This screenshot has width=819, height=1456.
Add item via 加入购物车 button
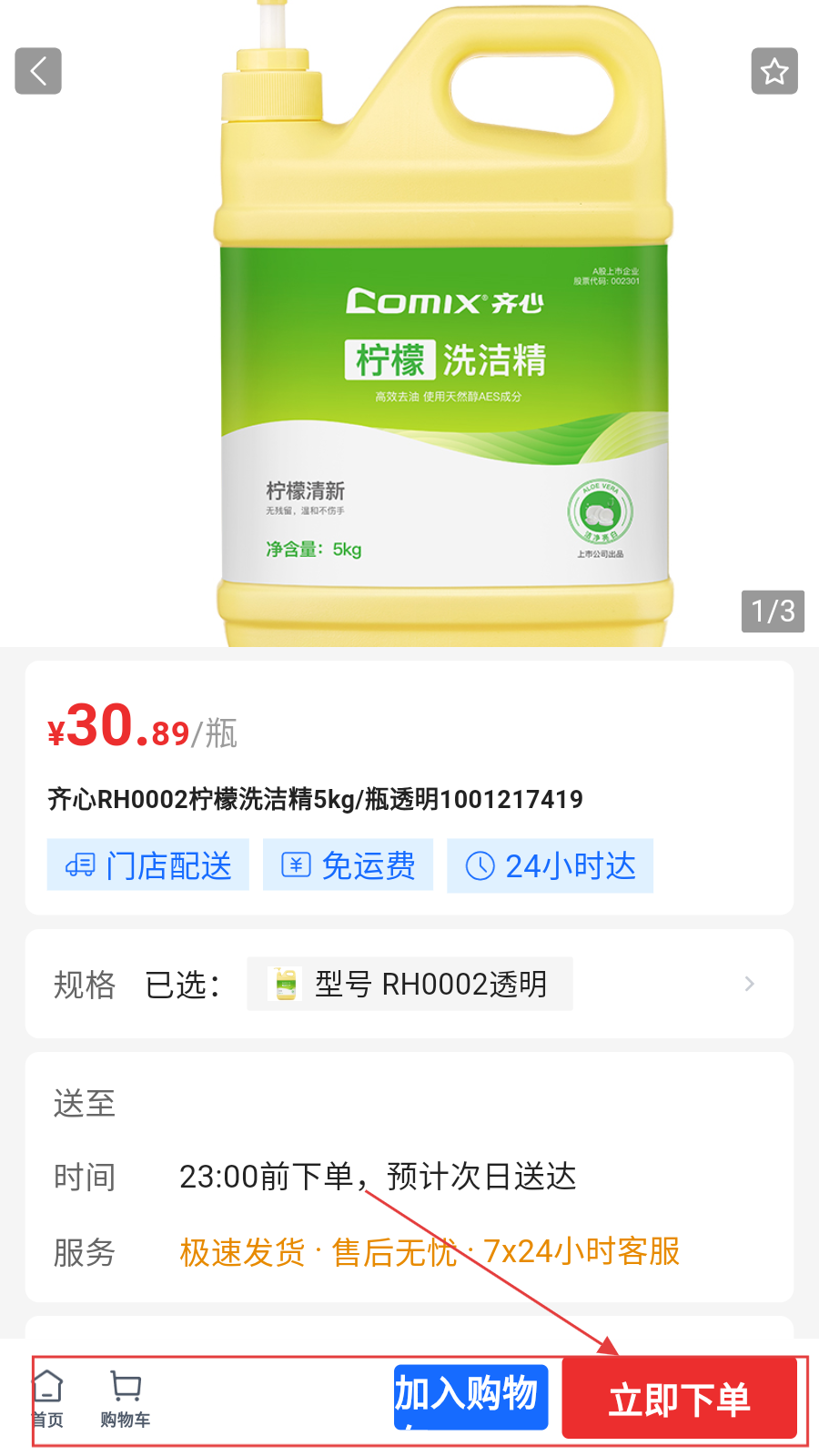point(470,1397)
